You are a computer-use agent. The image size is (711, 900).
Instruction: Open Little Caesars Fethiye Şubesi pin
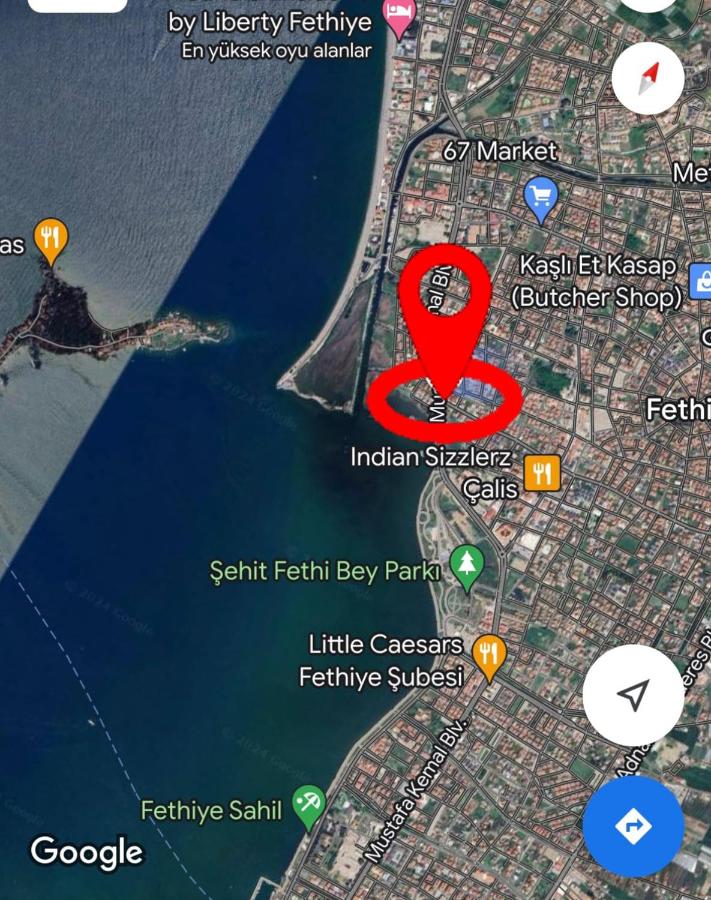tap(488, 656)
